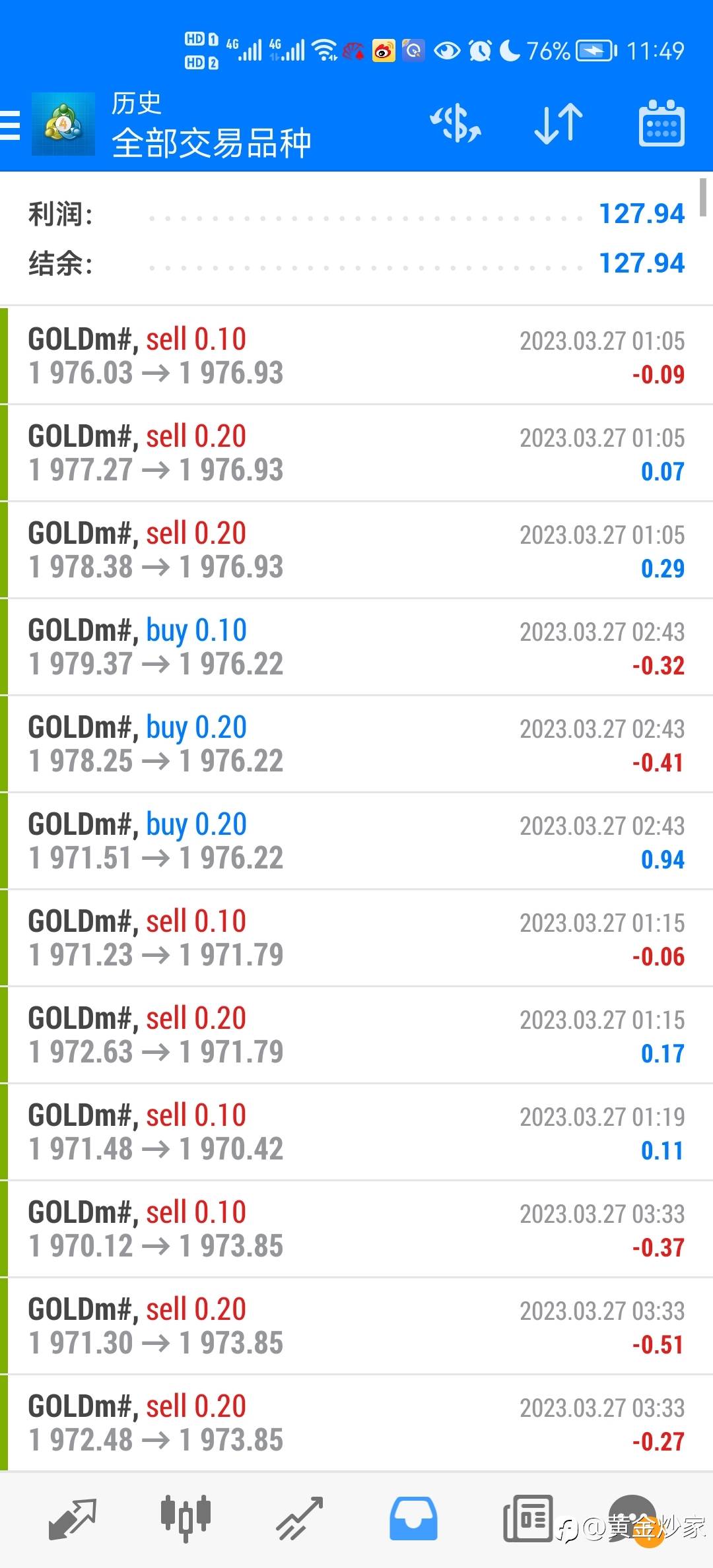This screenshot has width=713, height=1568.
Task: Filter history by trading symbol
Action: (456, 123)
